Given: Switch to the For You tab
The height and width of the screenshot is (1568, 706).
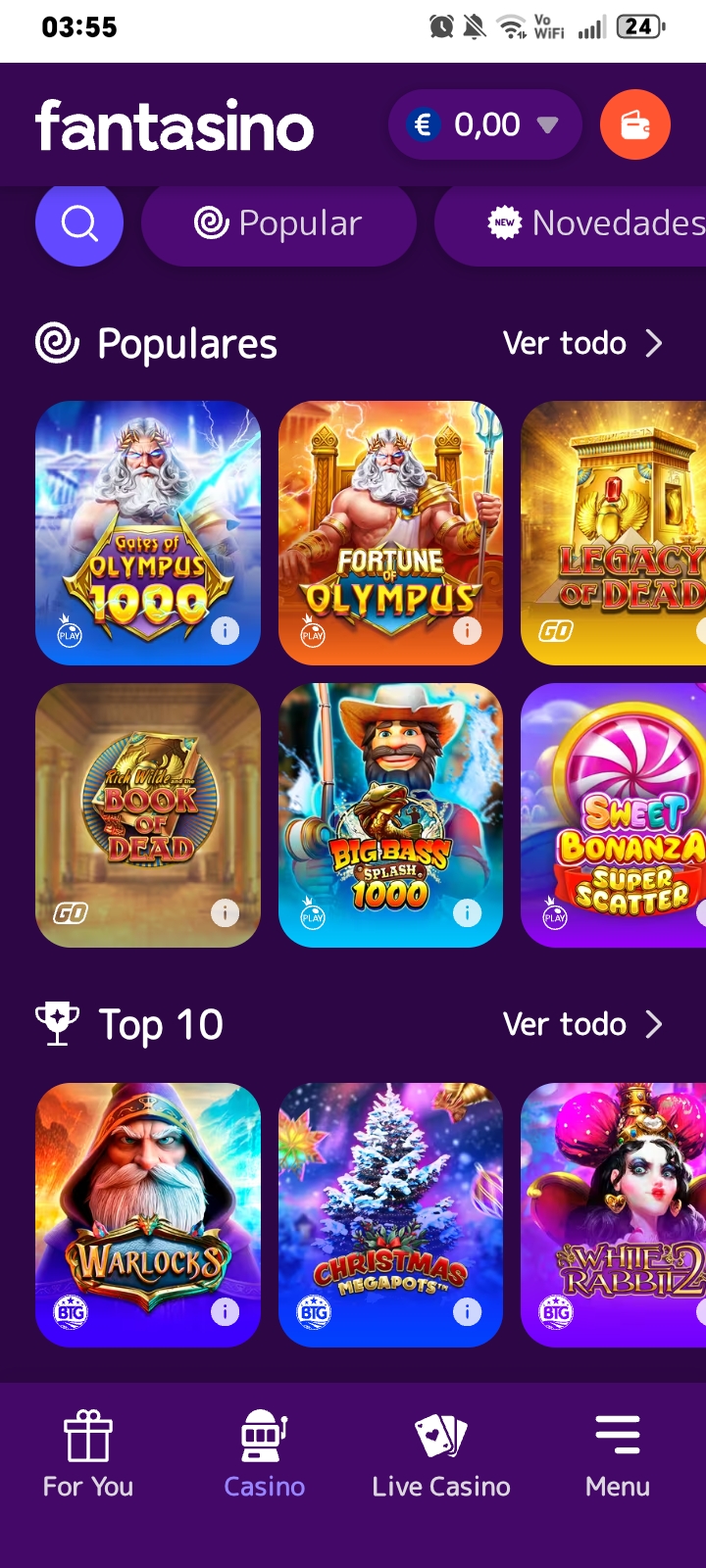Looking at the screenshot, I should point(88,1455).
